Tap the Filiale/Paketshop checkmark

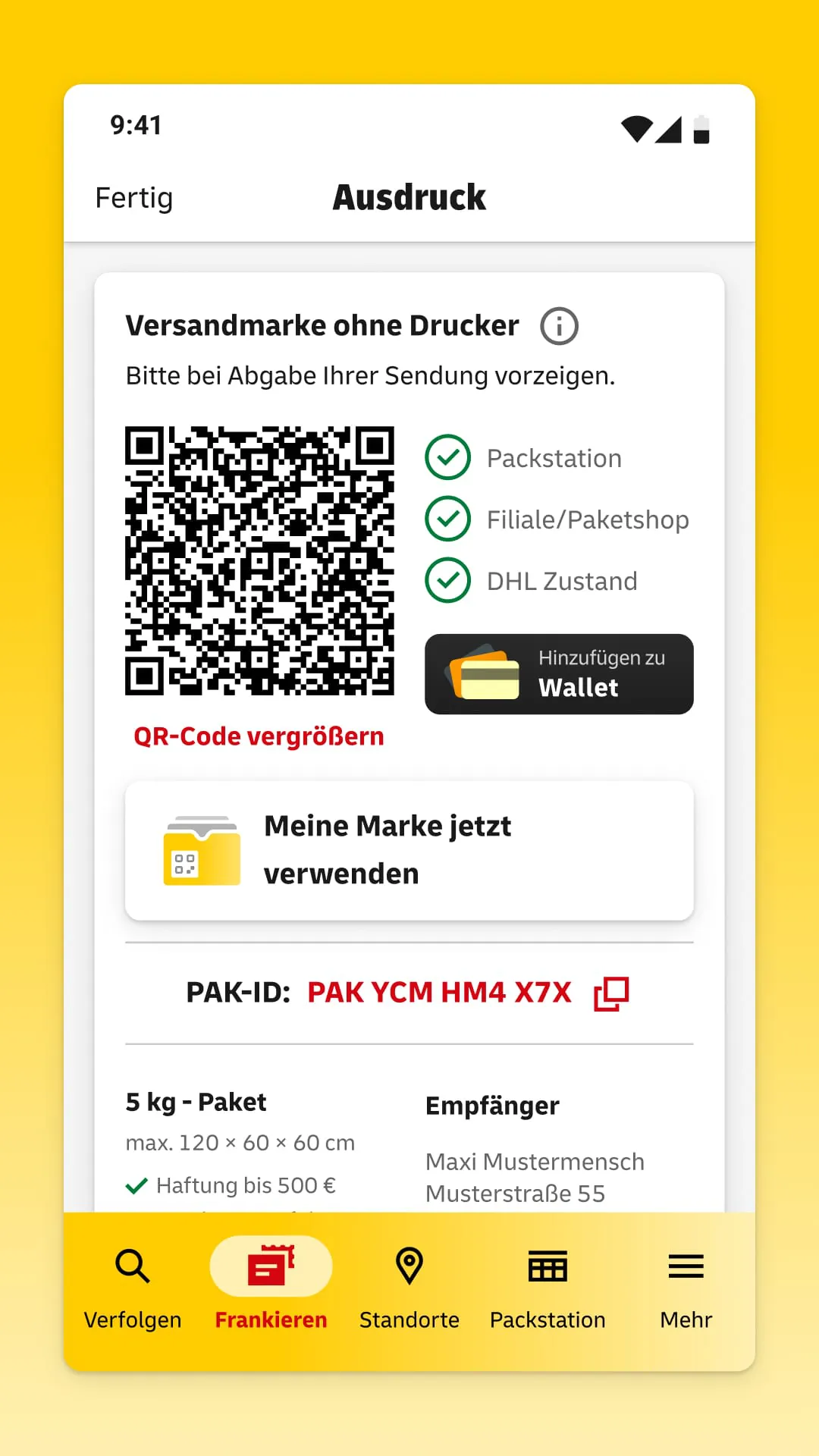(x=447, y=519)
